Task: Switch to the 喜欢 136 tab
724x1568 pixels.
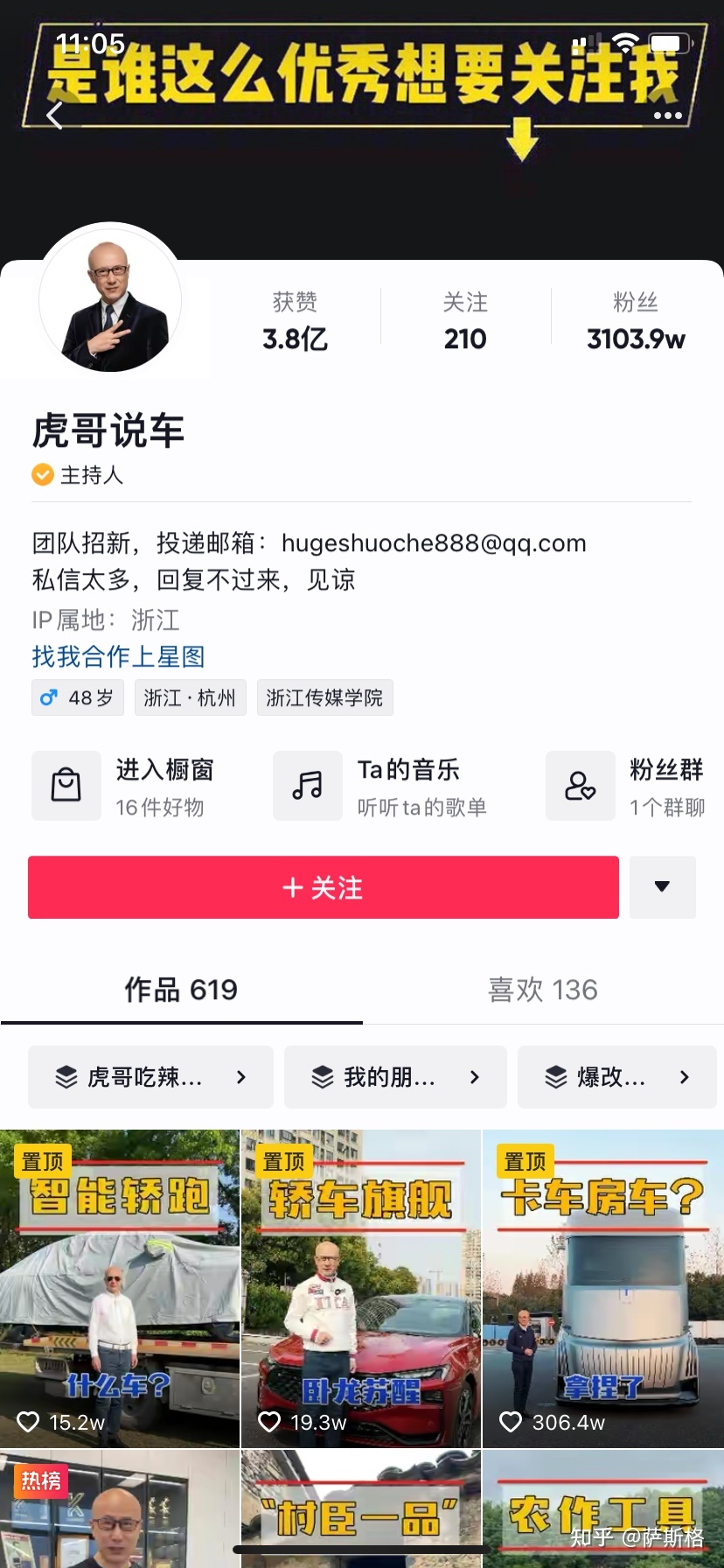Action: (542, 990)
